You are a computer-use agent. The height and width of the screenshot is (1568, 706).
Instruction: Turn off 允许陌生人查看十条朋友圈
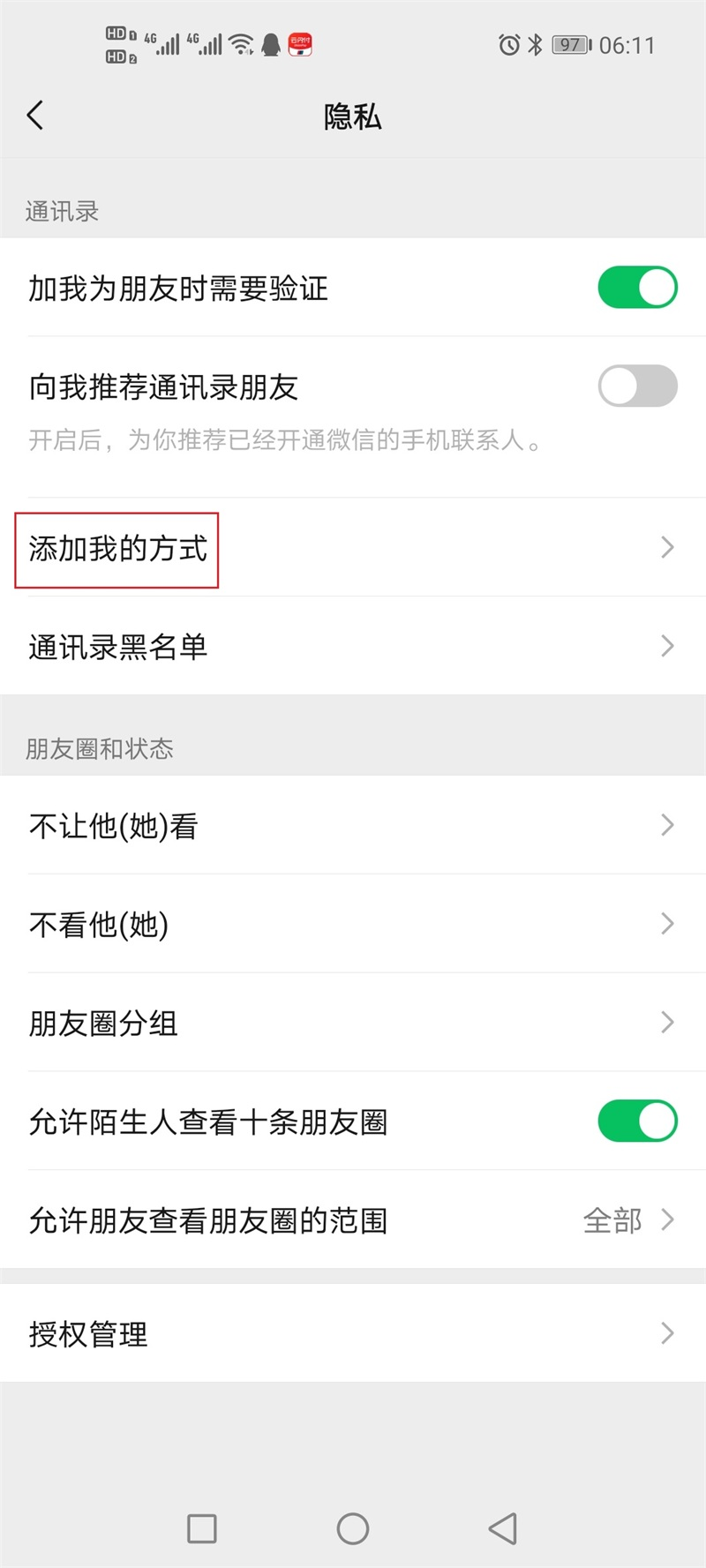(637, 1122)
